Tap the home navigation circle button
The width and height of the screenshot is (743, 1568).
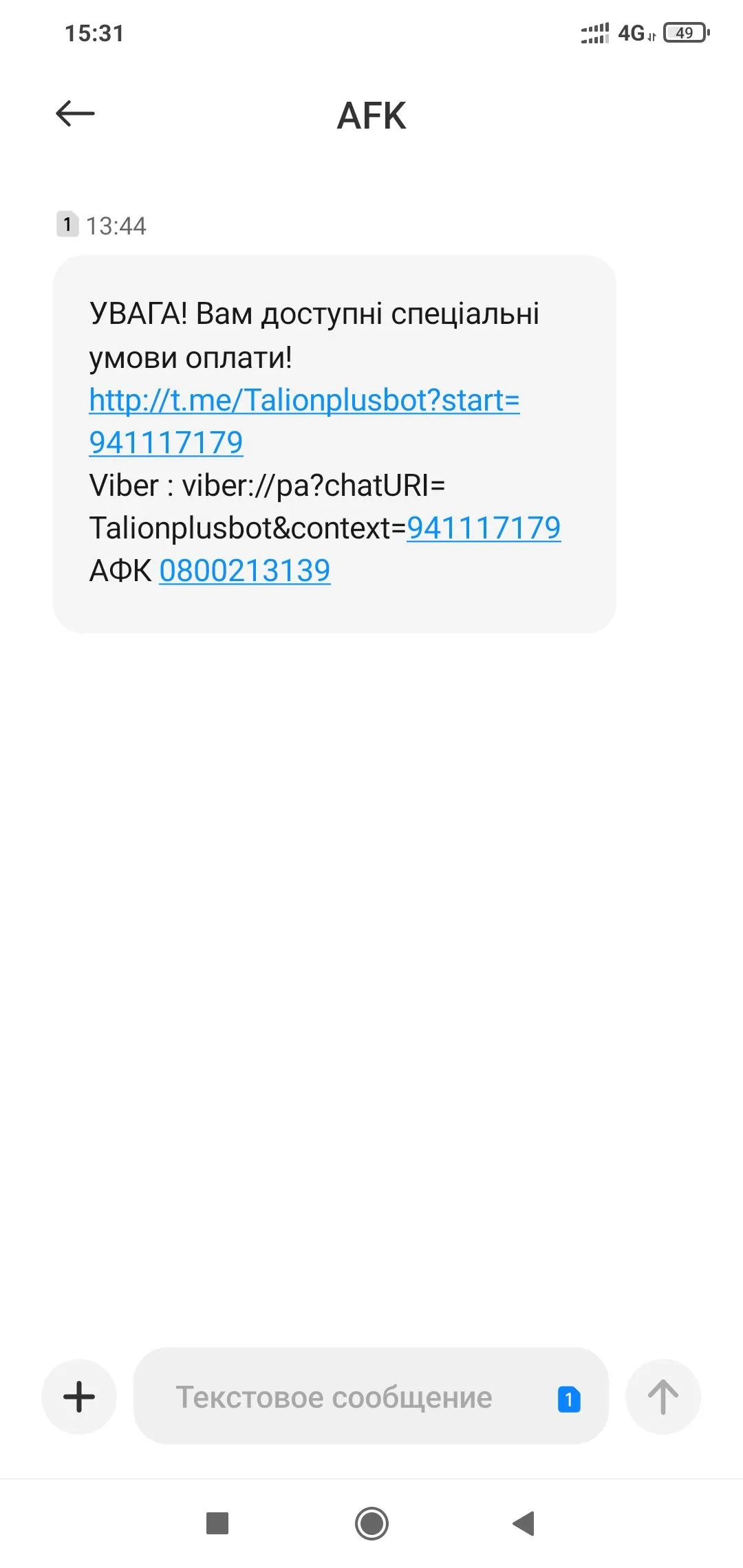click(x=371, y=1521)
